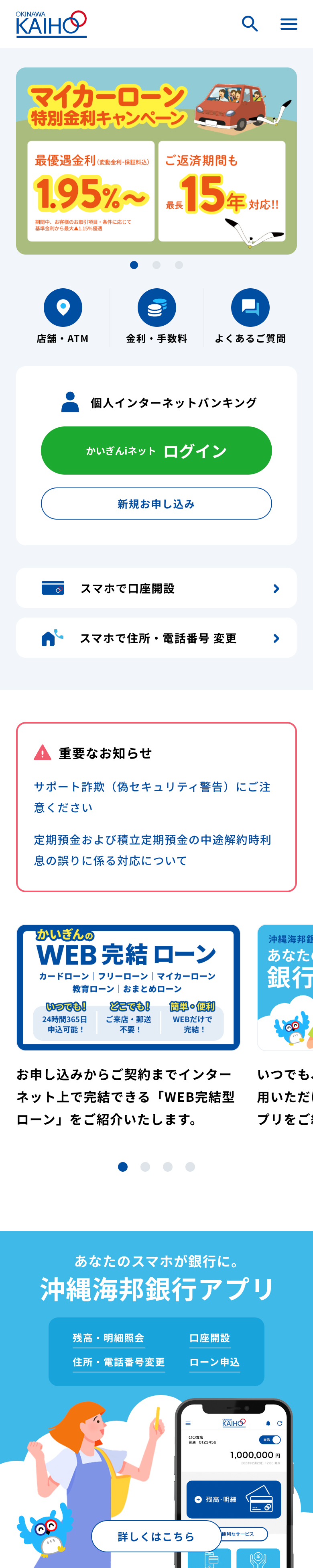This screenshot has width=313, height=1568.
Task: Open スマホで住所・電話番号 変更 row
Action: coord(156,638)
